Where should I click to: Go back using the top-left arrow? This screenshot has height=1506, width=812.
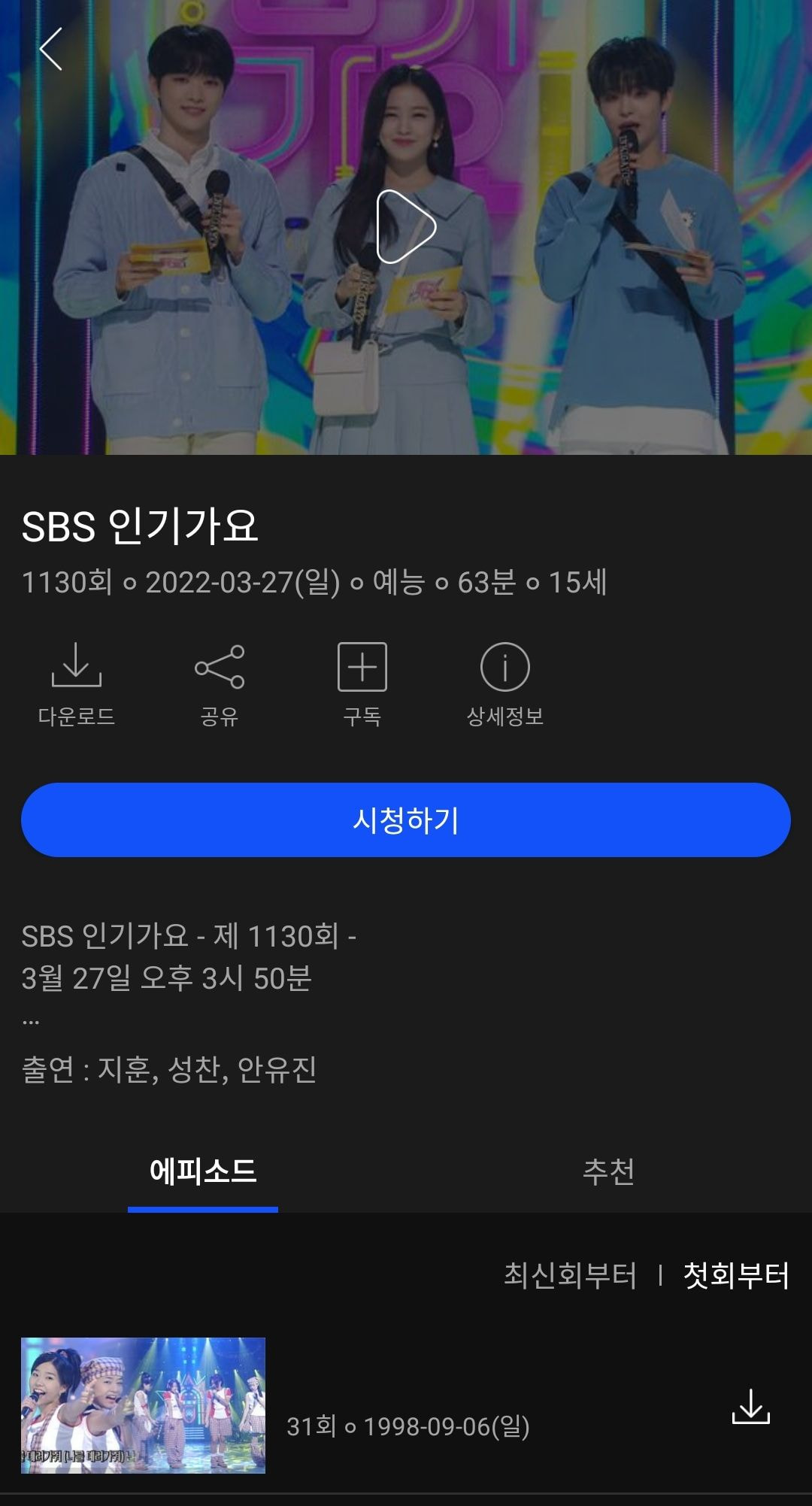tap(50, 50)
